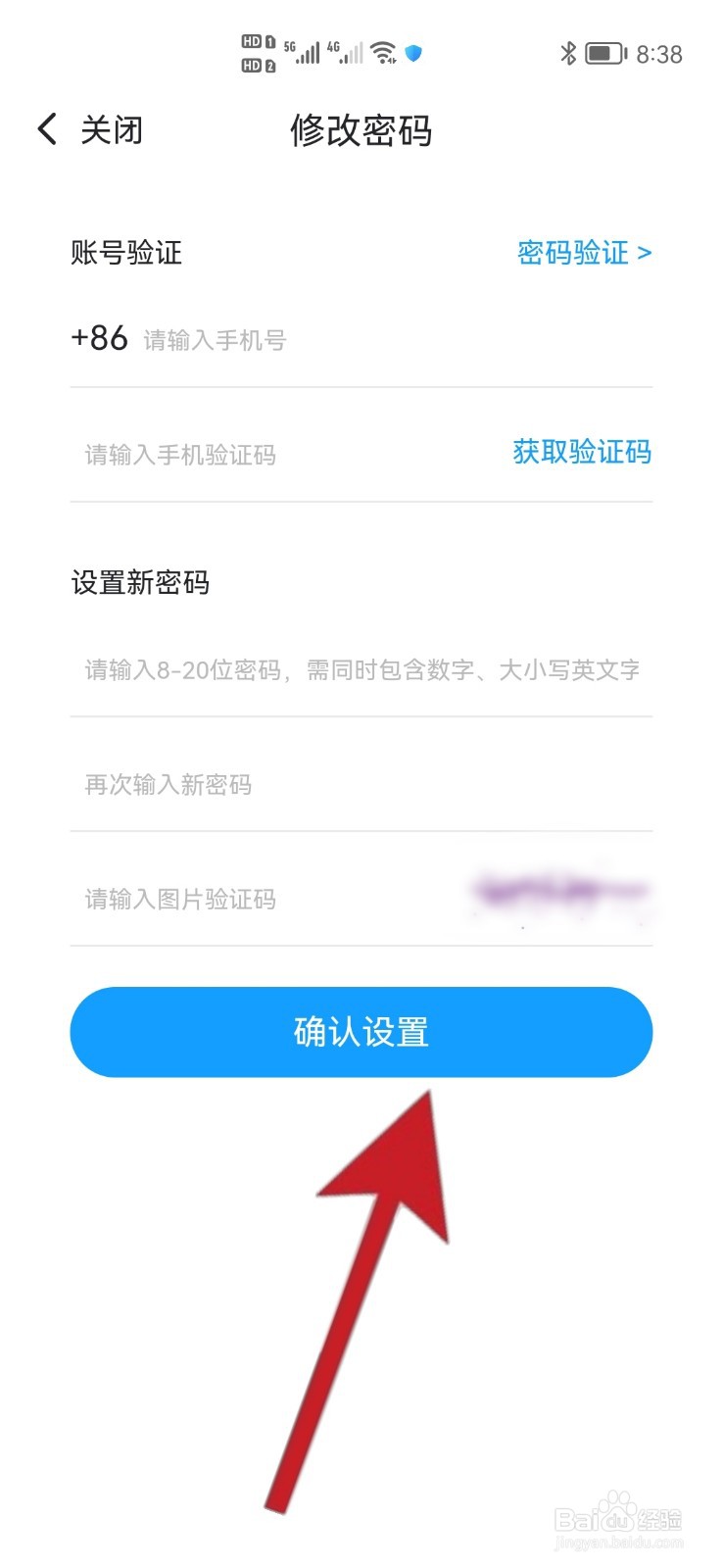The height and width of the screenshot is (1568, 723).
Task: Tap the battery indicator icon
Action: point(604,53)
